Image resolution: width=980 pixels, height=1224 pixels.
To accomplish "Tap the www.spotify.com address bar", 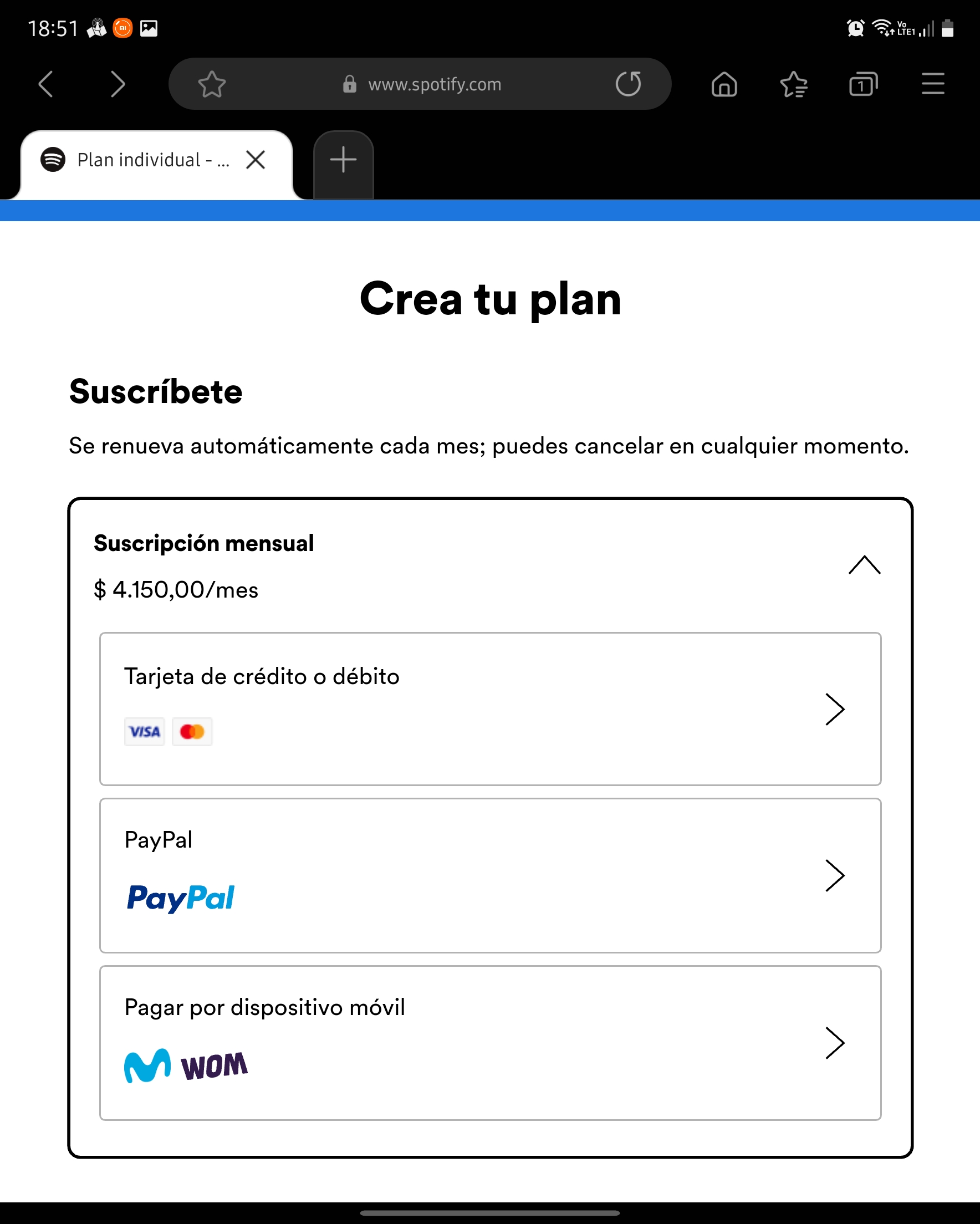I will pyautogui.click(x=435, y=84).
